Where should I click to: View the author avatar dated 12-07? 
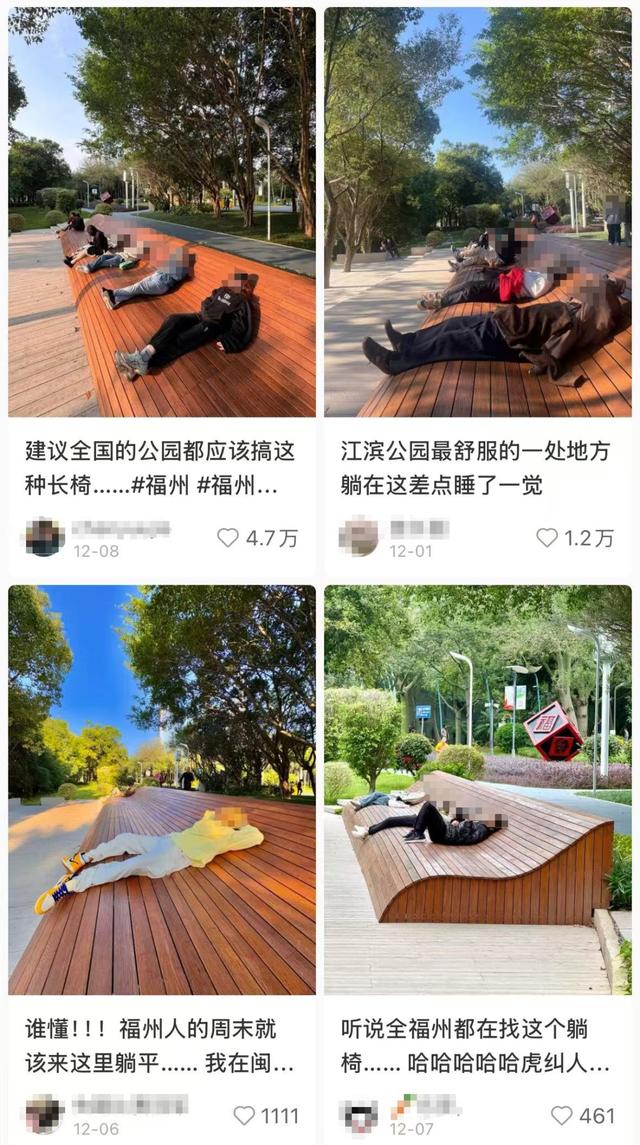click(x=359, y=1114)
